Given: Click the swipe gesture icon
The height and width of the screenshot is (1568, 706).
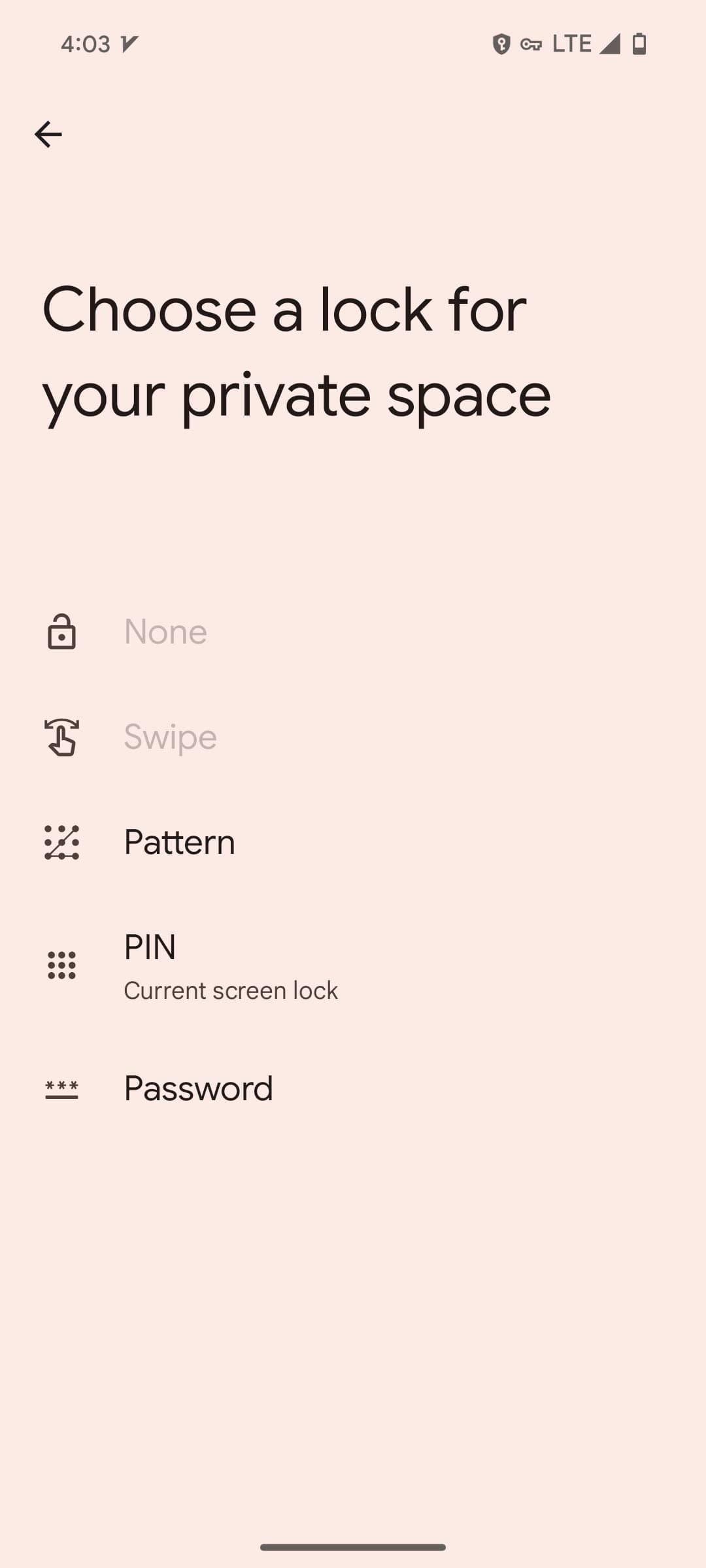Looking at the screenshot, I should coord(62,737).
